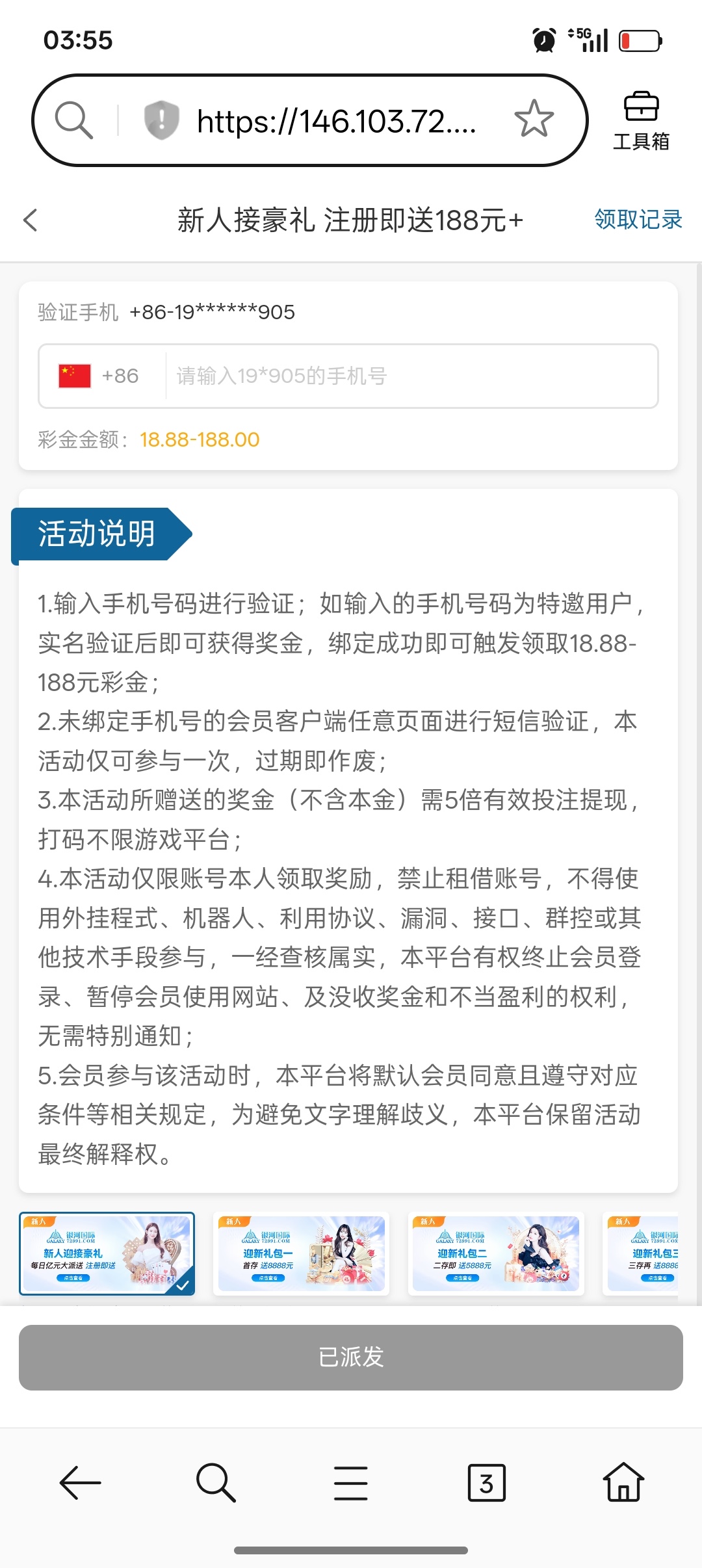Tap the search icon in address bar

73,120
